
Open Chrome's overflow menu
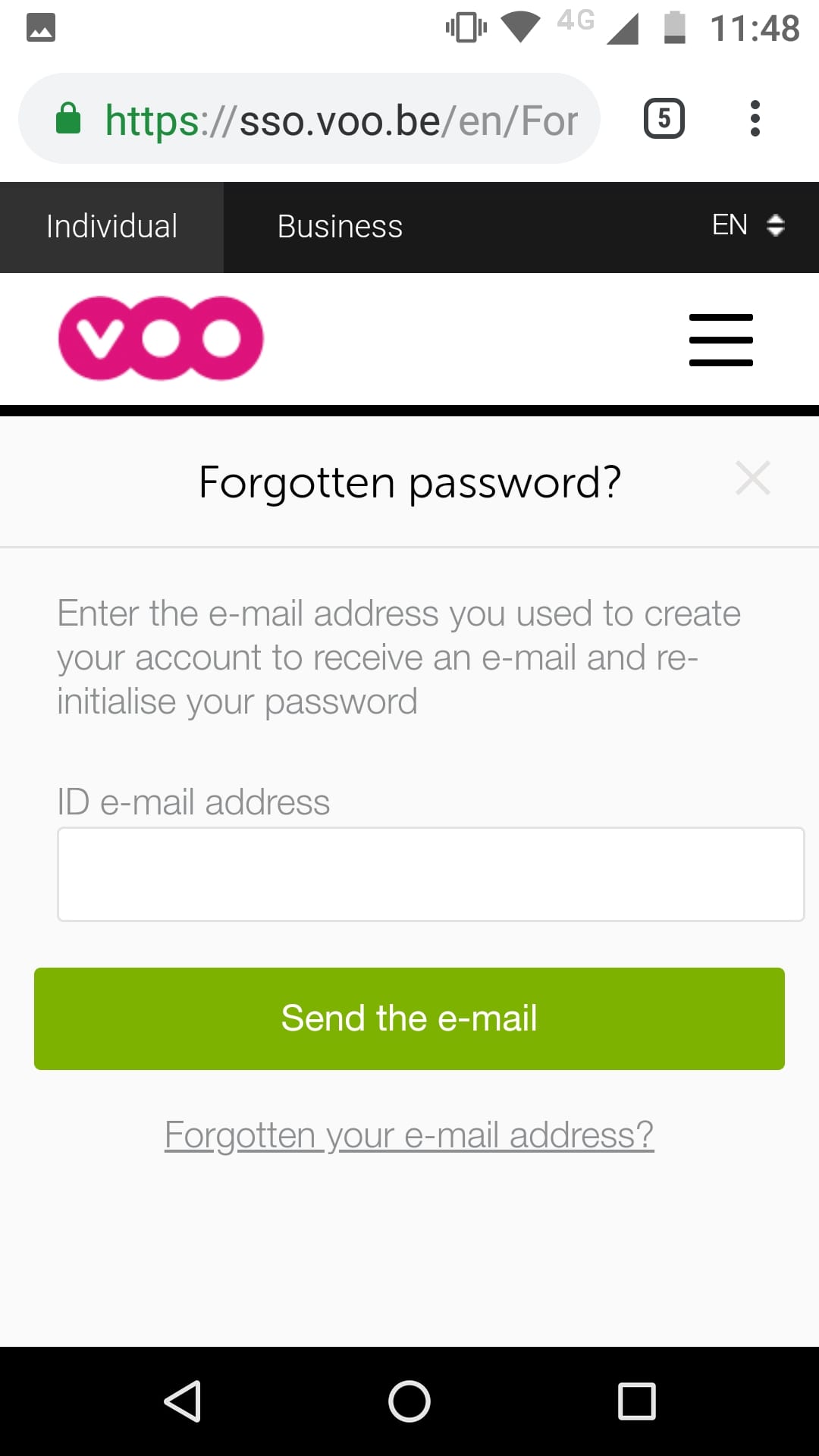point(755,118)
